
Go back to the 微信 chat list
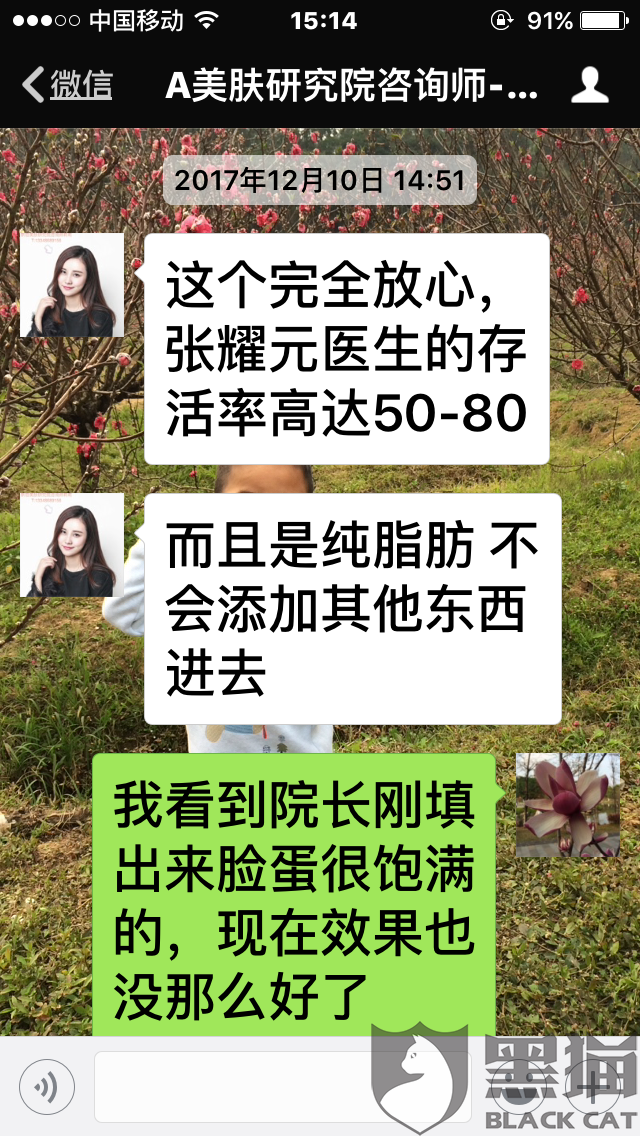click(68, 85)
